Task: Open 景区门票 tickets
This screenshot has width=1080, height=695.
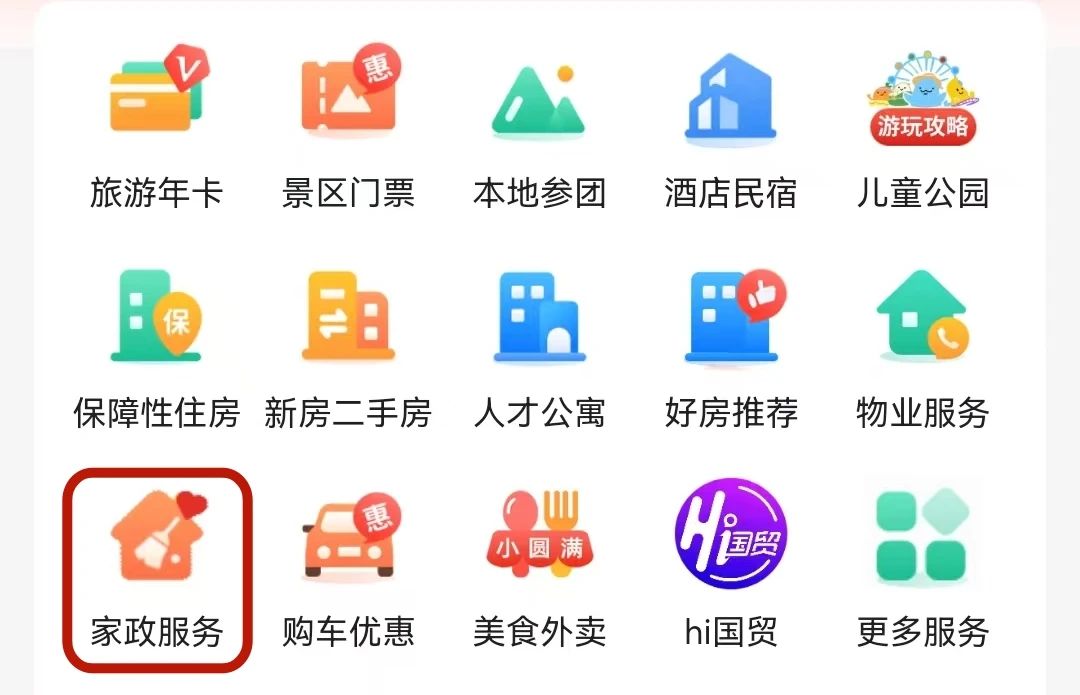Action: tap(347, 100)
